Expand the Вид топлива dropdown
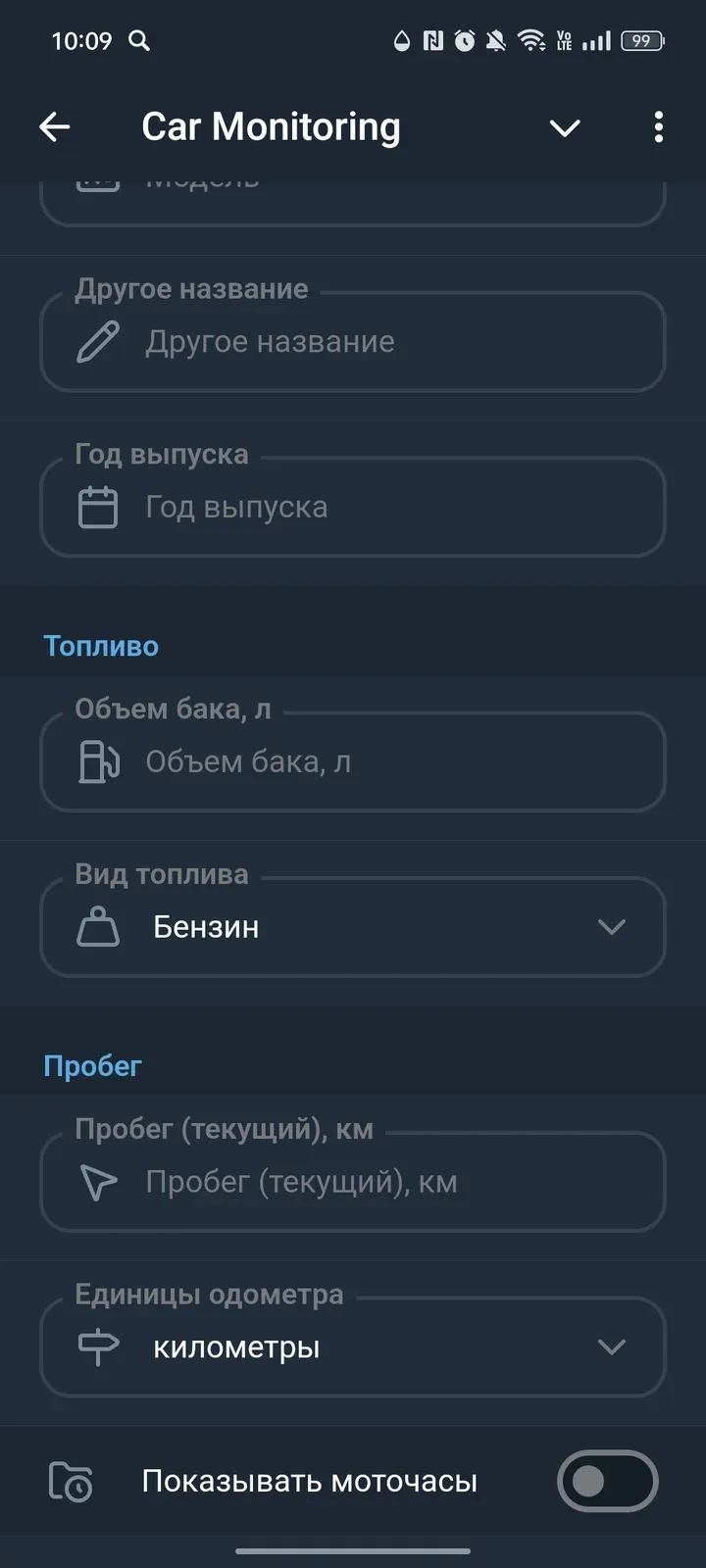The image size is (706, 1568). (x=353, y=927)
